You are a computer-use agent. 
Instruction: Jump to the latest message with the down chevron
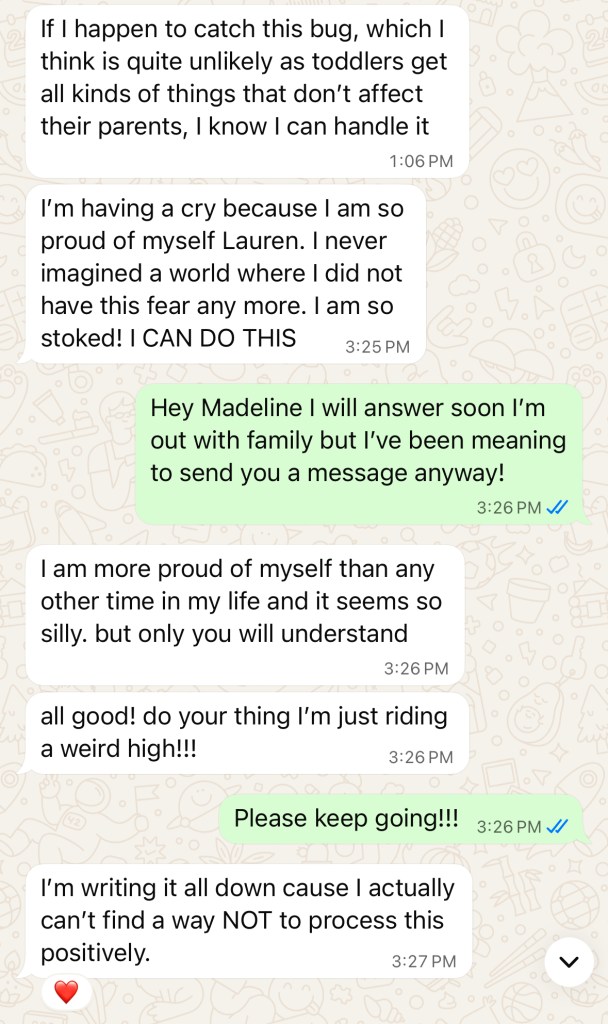(569, 962)
